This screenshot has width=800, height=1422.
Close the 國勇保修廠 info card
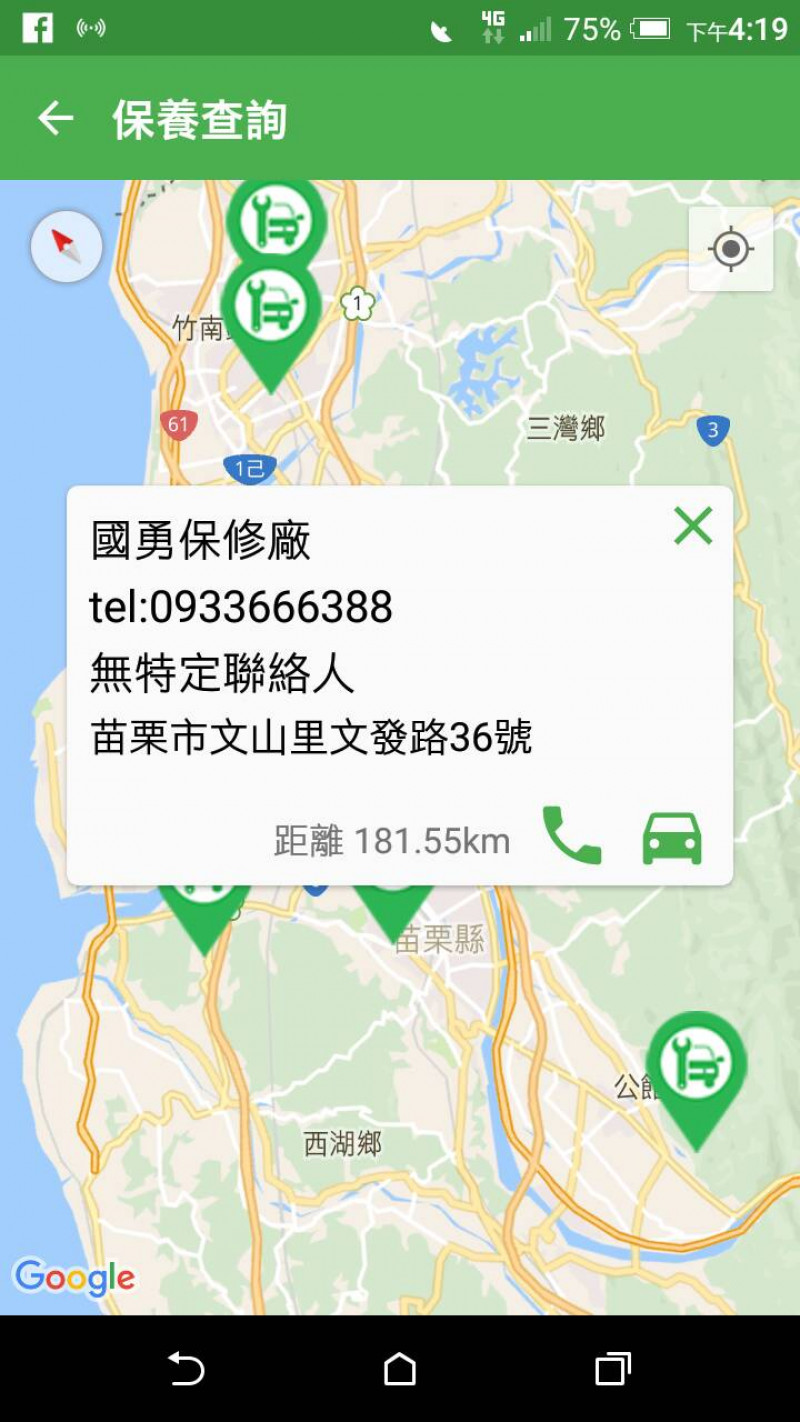[693, 526]
